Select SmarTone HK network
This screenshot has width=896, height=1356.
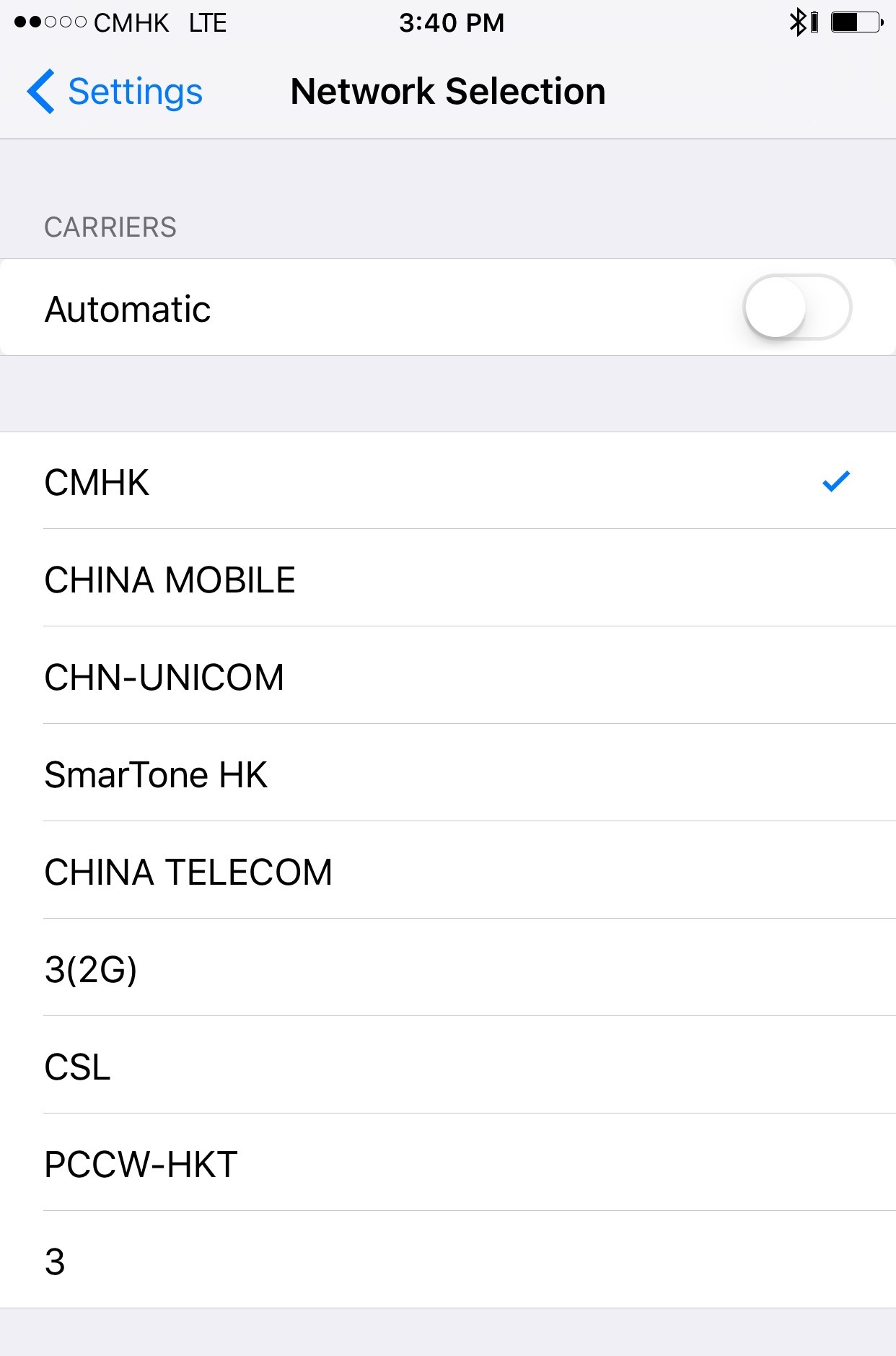point(155,774)
